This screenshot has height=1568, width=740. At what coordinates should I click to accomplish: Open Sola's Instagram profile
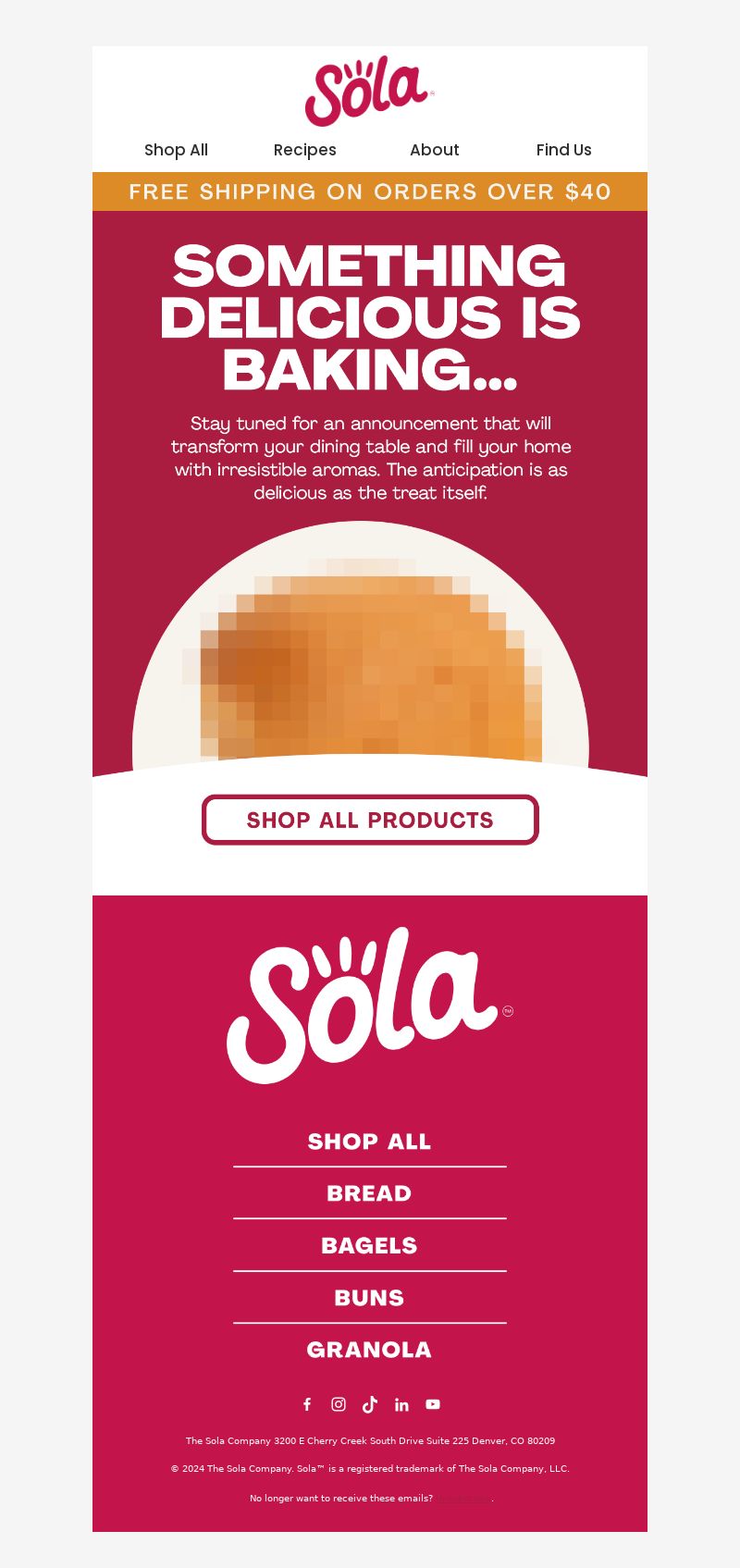(x=339, y=1404)
